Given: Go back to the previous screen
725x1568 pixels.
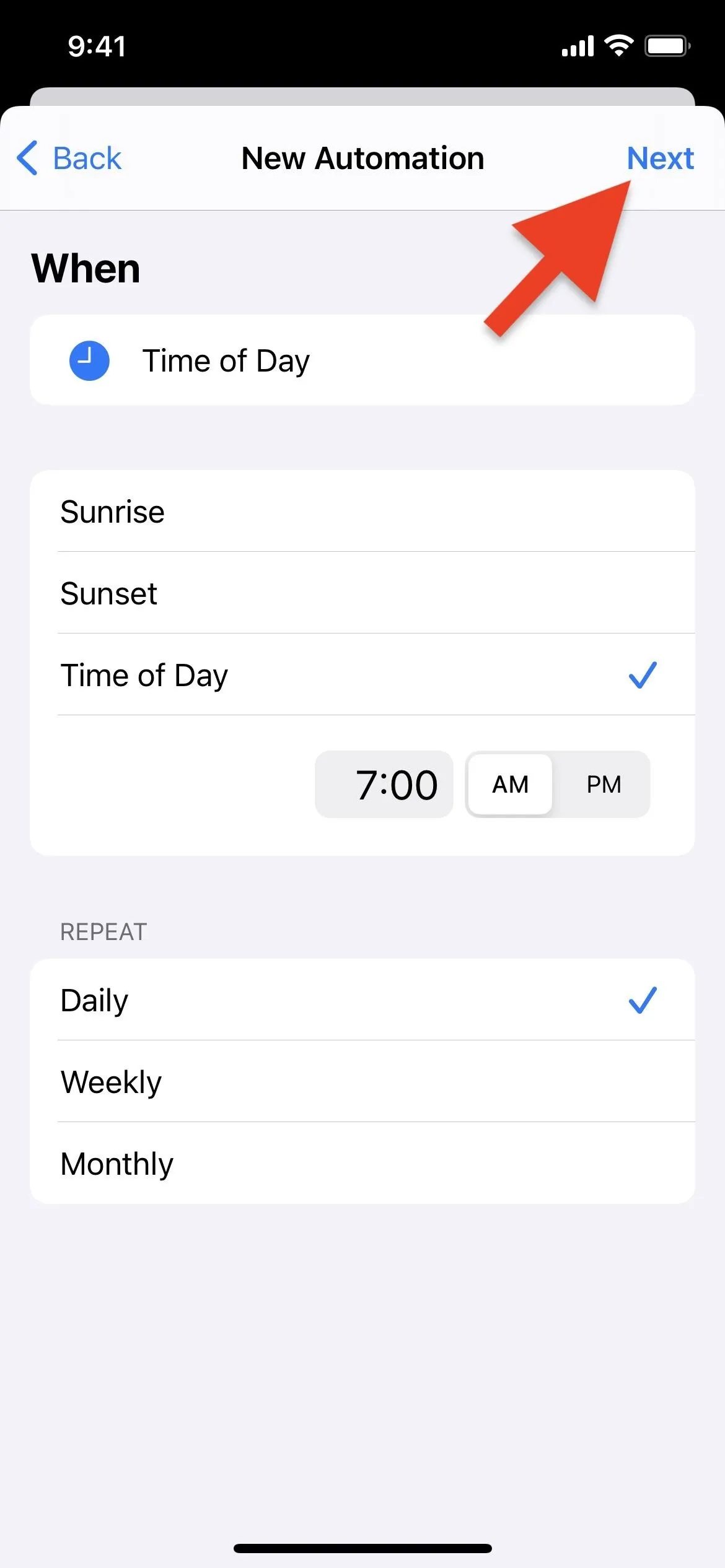Looking at the screenshot, I should click(x=69, y=158).
